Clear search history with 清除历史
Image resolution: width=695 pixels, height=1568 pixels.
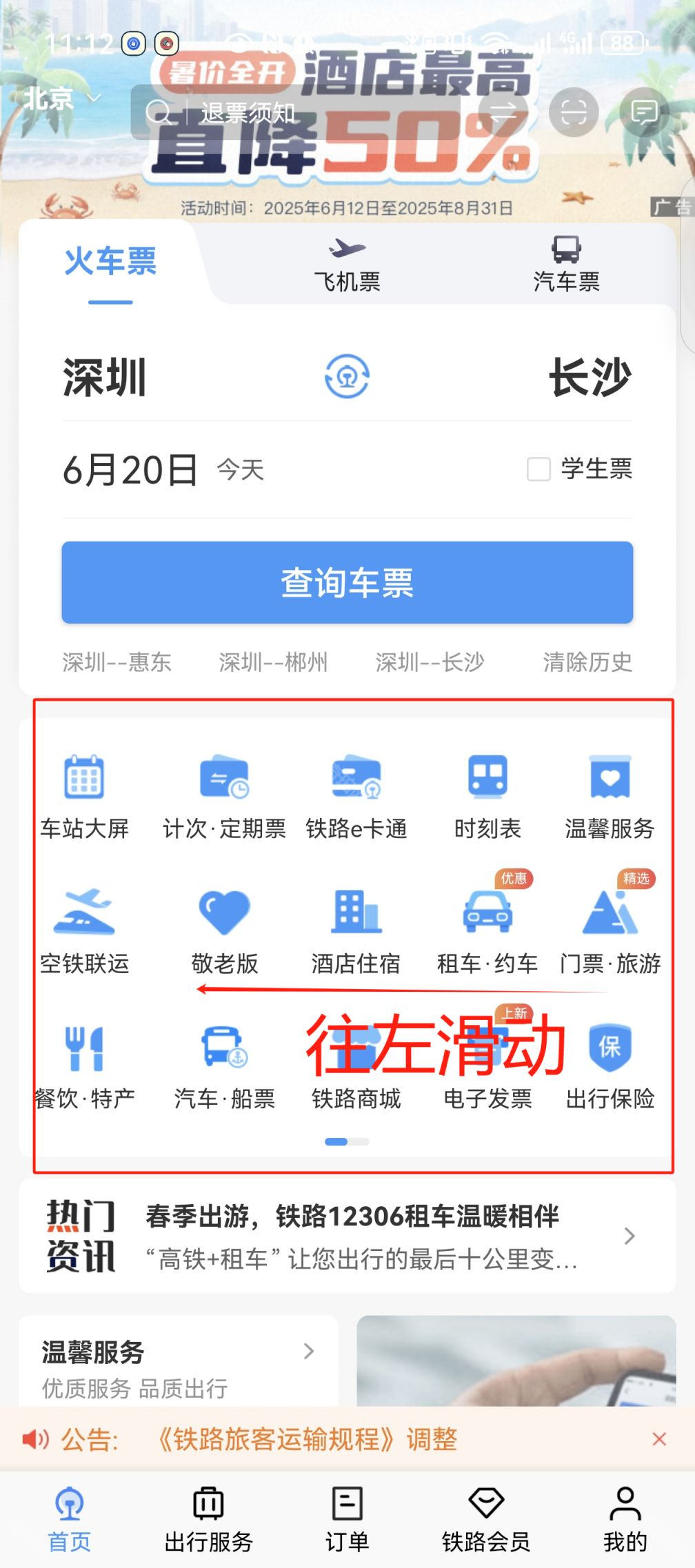(x=587, y=662)
